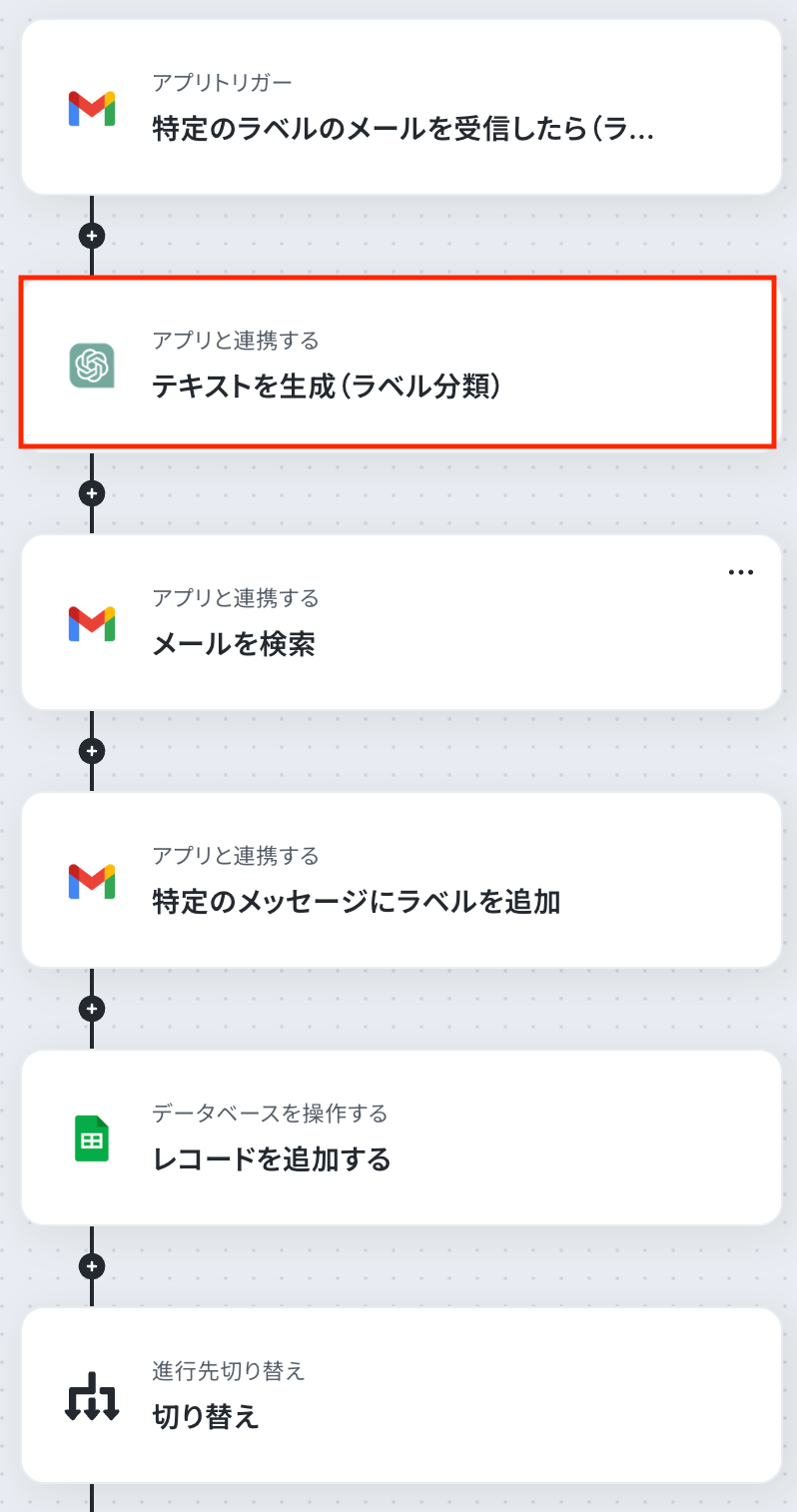The width and height of the screenshot is (797, 1512).
Task: Open the 切り替え branch step
Action: pos(401,1396)
